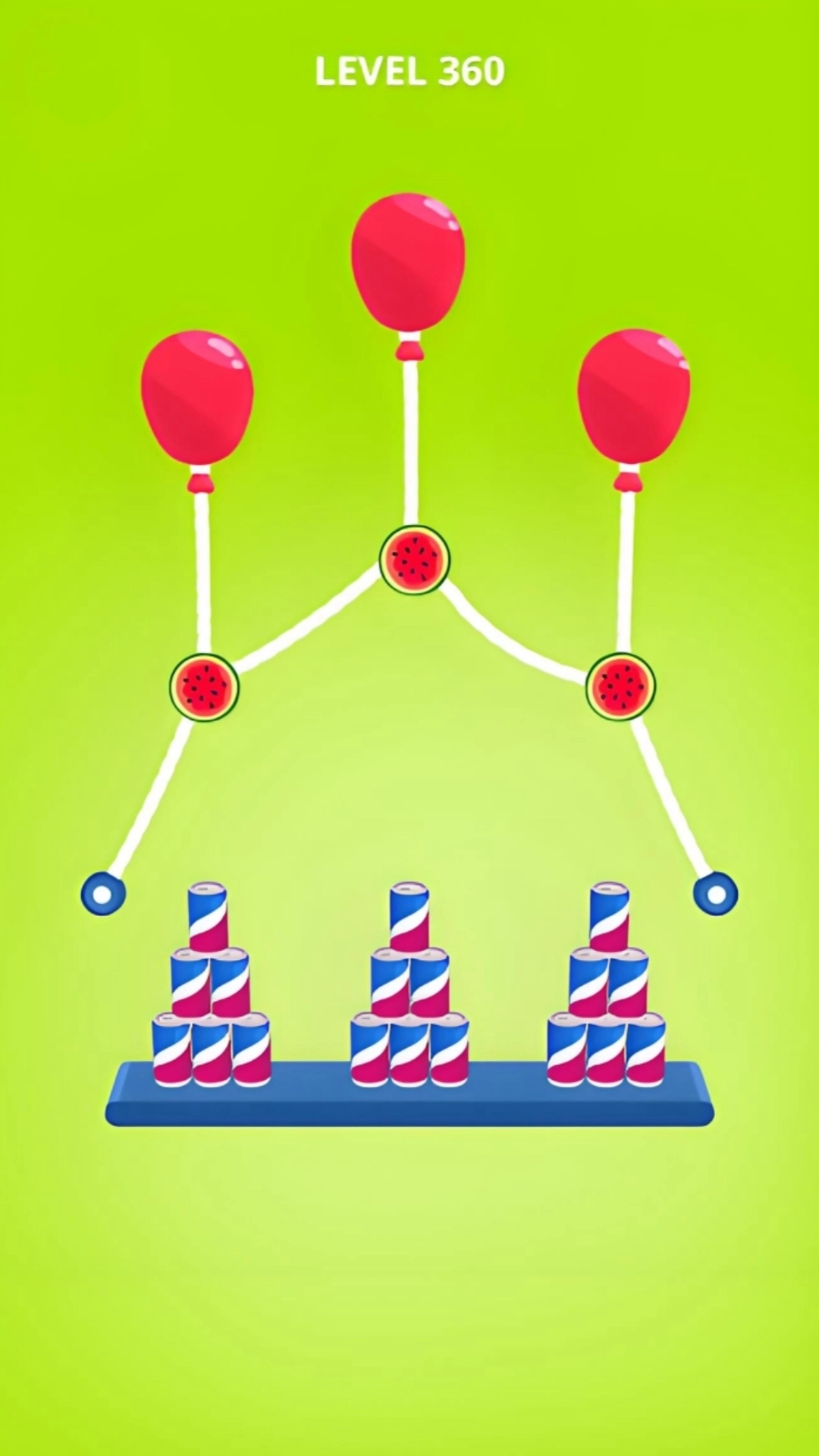Tap the right blue anchor pin
The image size is (819, 1456).
click(x=715, y=893)
